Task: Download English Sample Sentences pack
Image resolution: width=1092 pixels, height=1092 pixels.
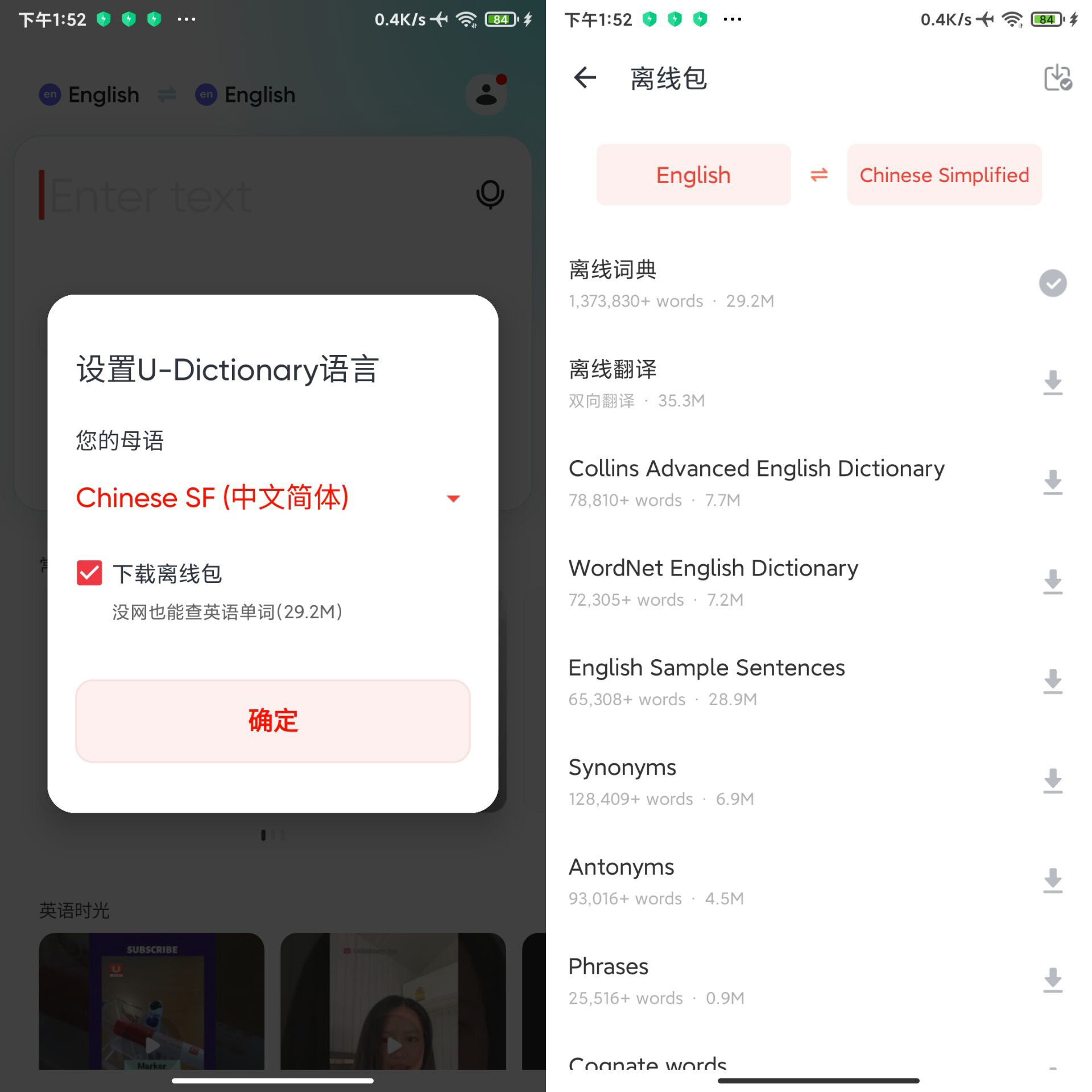Action: (1053, 681)
